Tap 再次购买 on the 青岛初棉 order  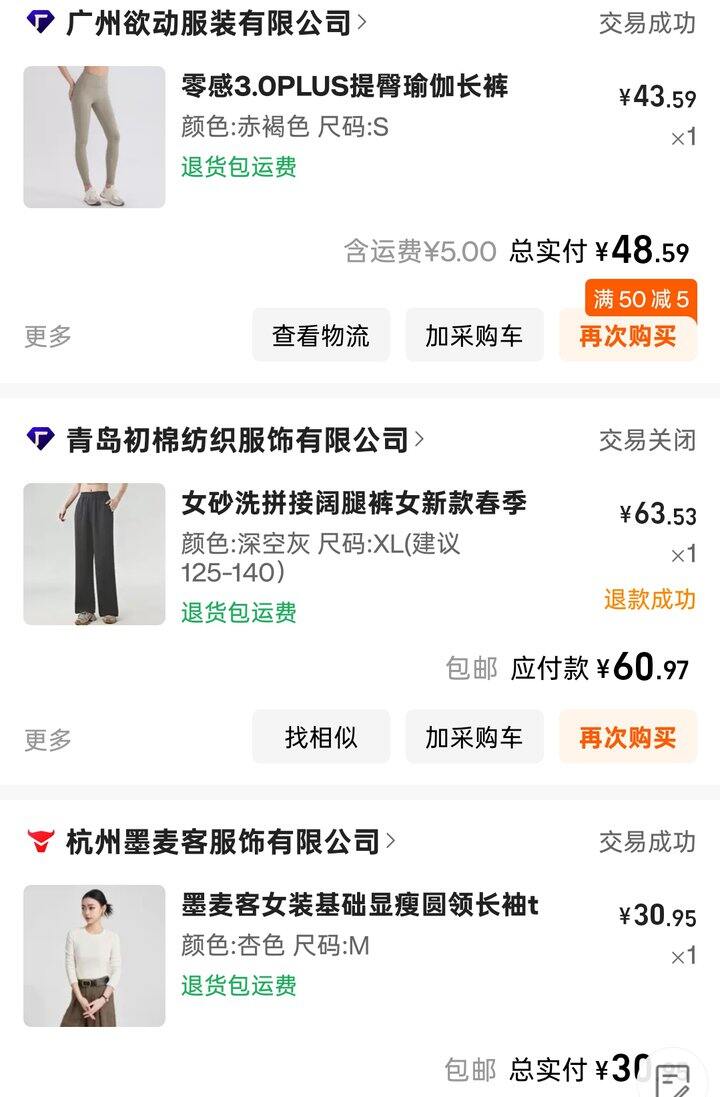point(627,738)
